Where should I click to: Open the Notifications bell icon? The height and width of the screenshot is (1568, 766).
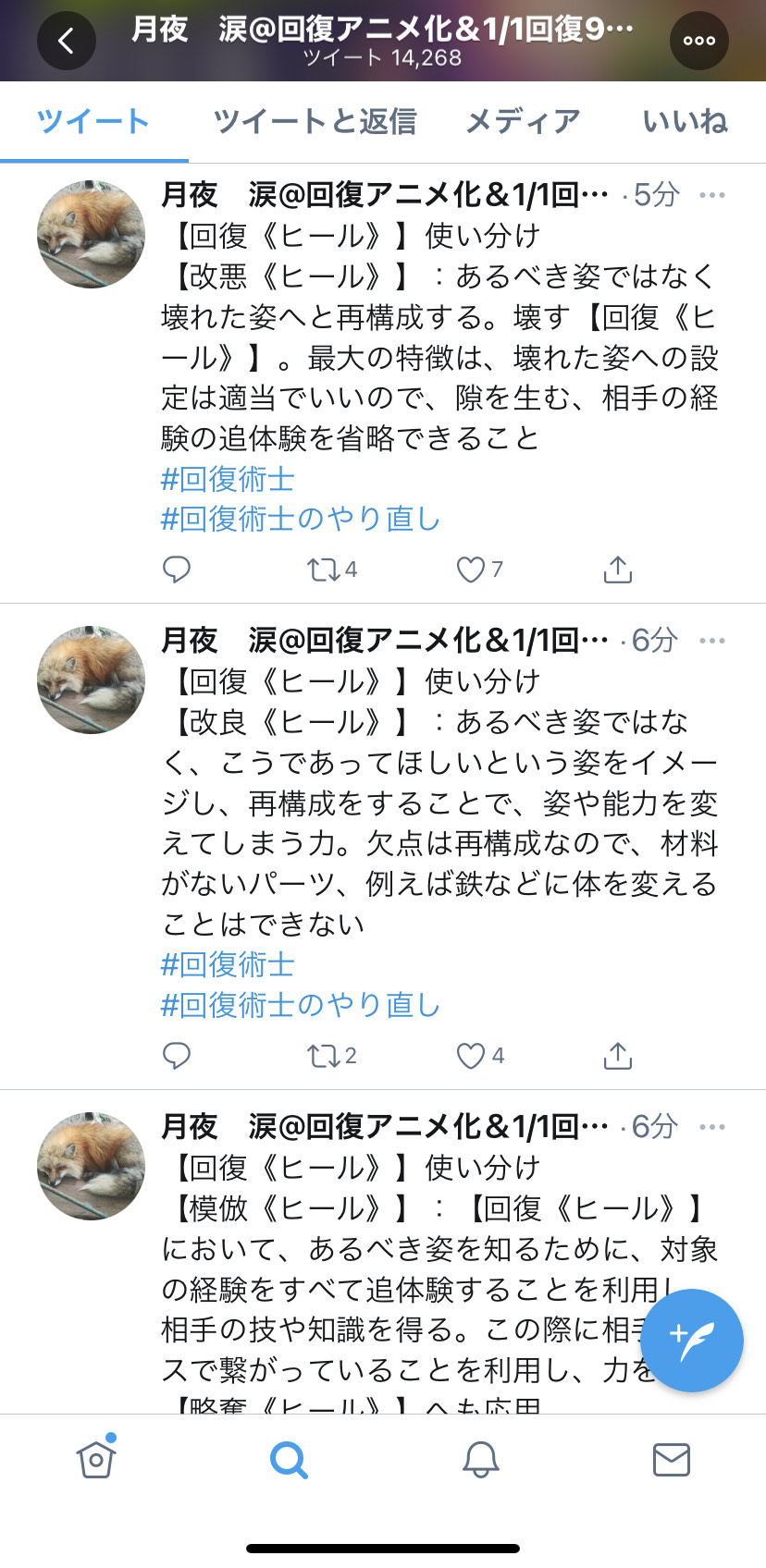478,1461
